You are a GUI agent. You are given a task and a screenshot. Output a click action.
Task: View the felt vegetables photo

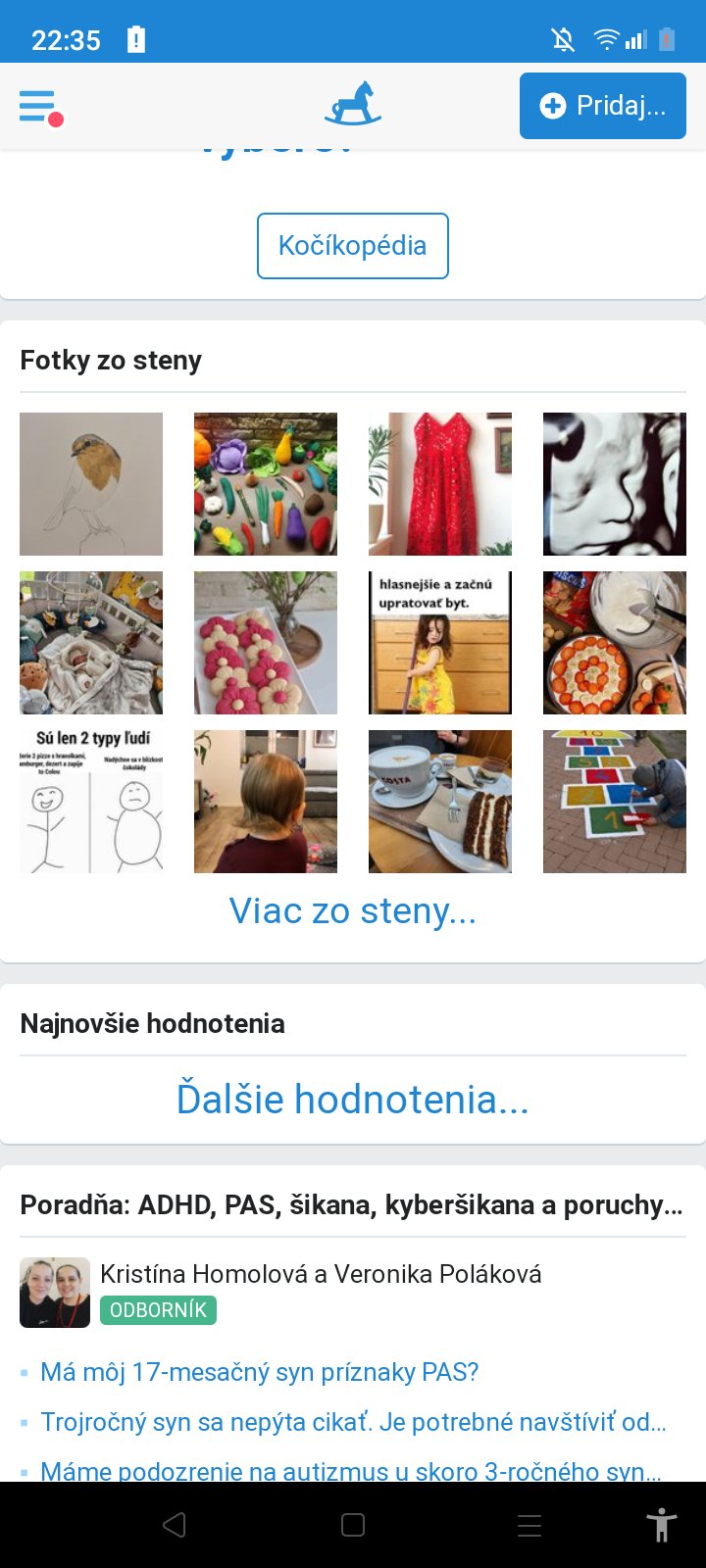click(x=266, y=484)
